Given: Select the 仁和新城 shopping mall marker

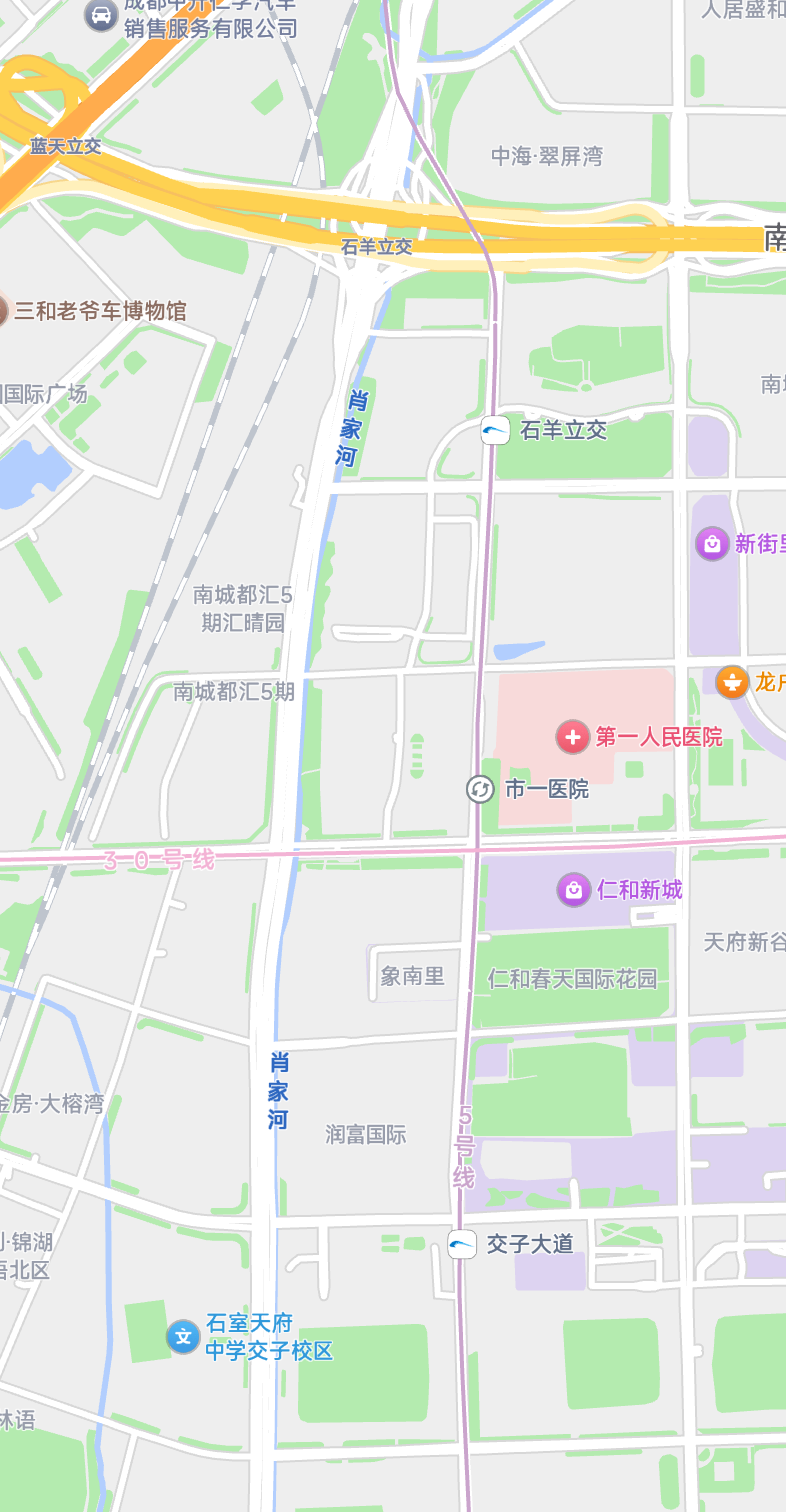Looking at the screenshot, I should [x=574, y=888].
